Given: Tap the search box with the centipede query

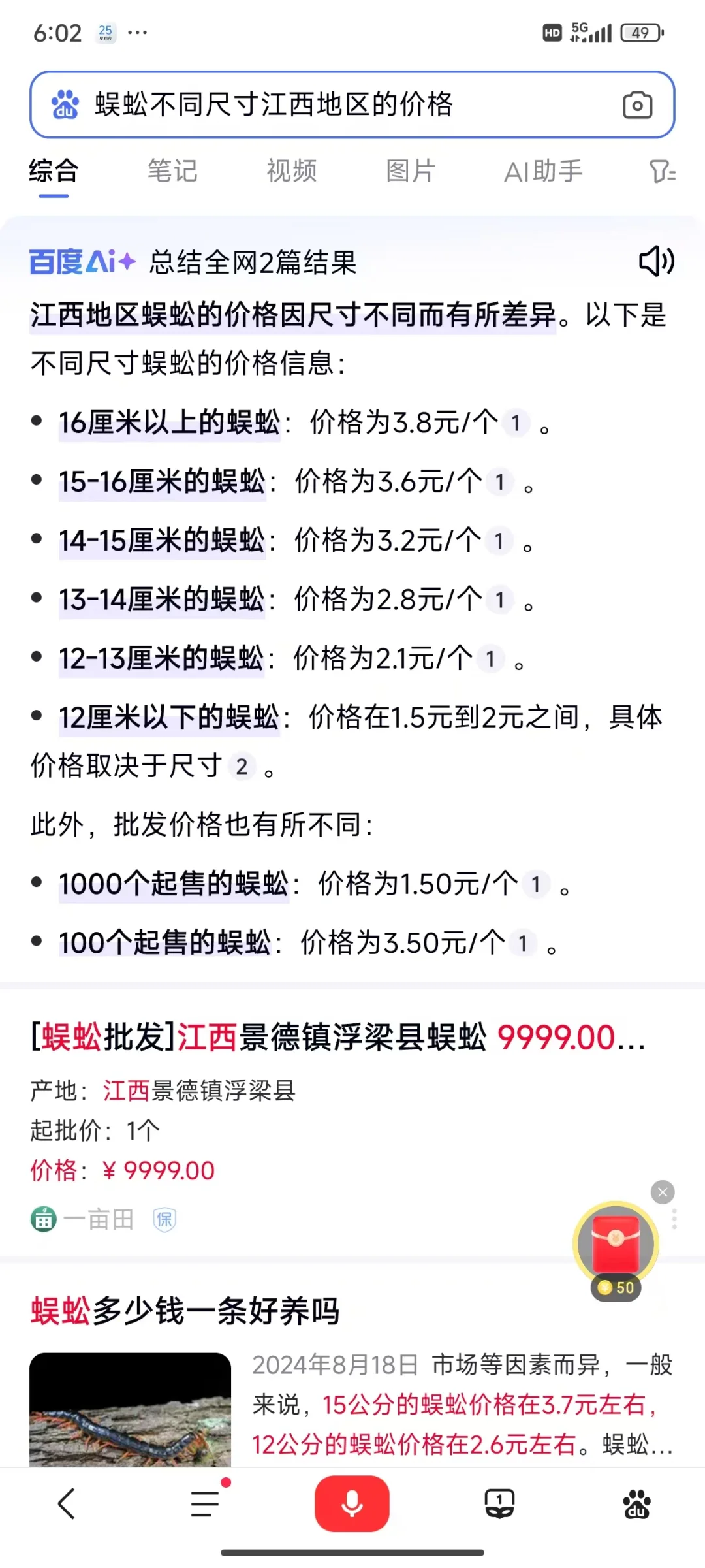Looking at the screenshot, I should pyautogui.click(x=326, y=104).
